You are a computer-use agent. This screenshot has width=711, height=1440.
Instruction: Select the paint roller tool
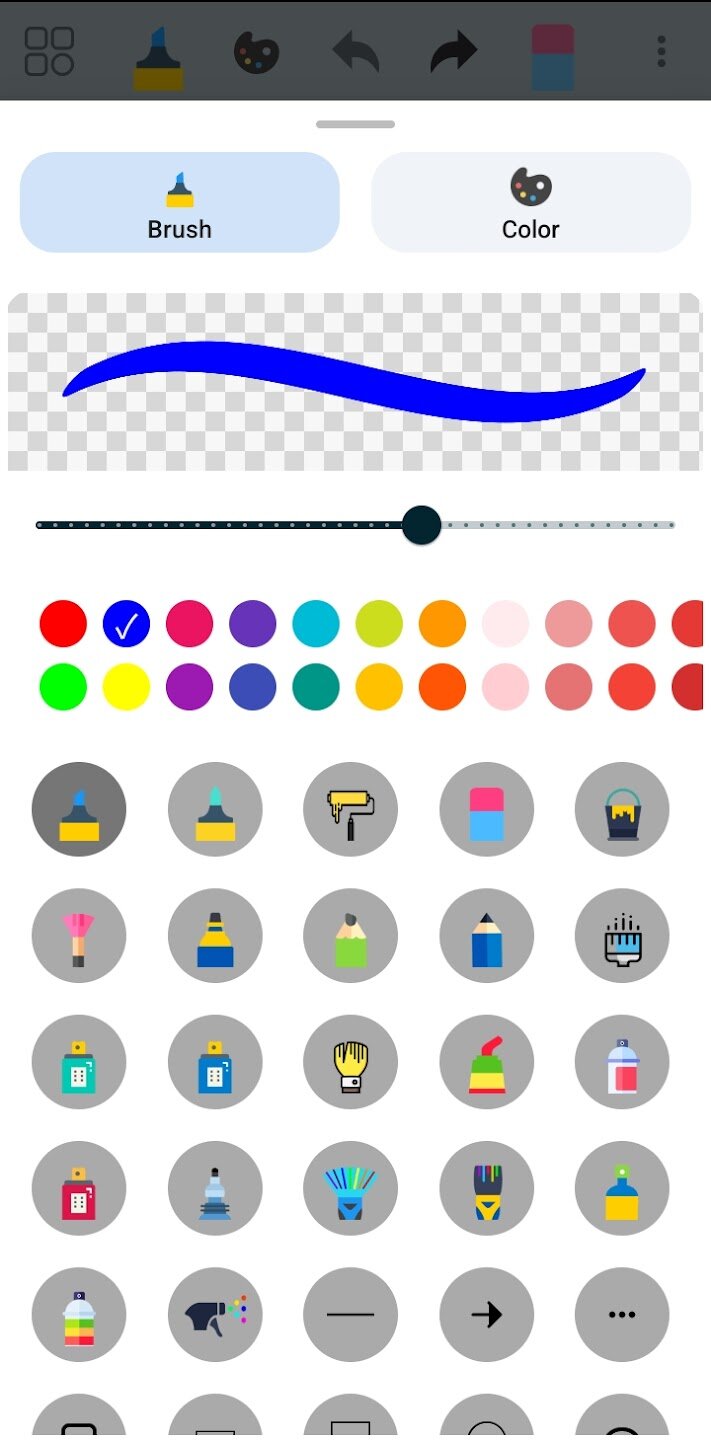350,810
